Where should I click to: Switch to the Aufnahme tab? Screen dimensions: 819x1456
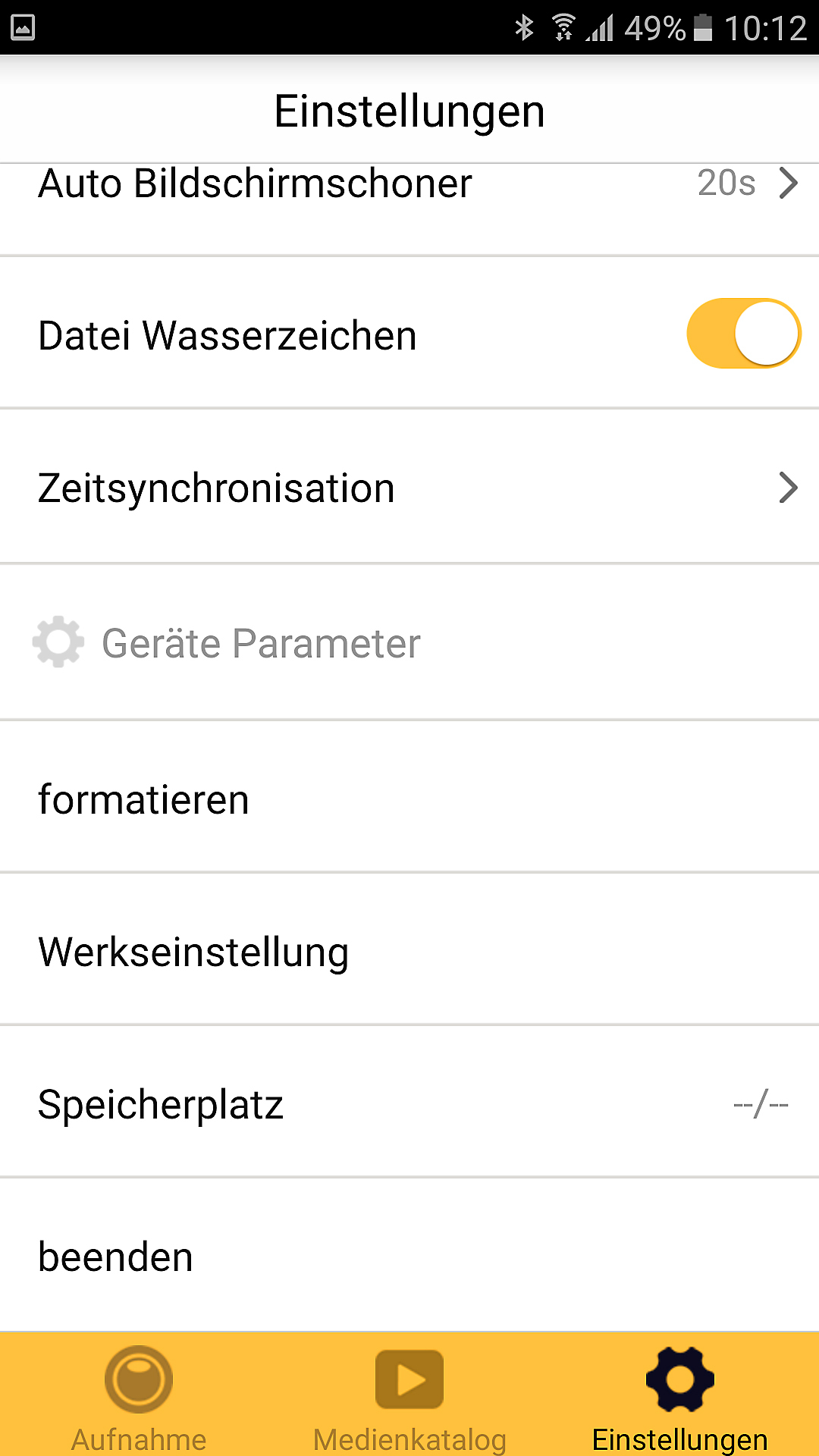139,1397
